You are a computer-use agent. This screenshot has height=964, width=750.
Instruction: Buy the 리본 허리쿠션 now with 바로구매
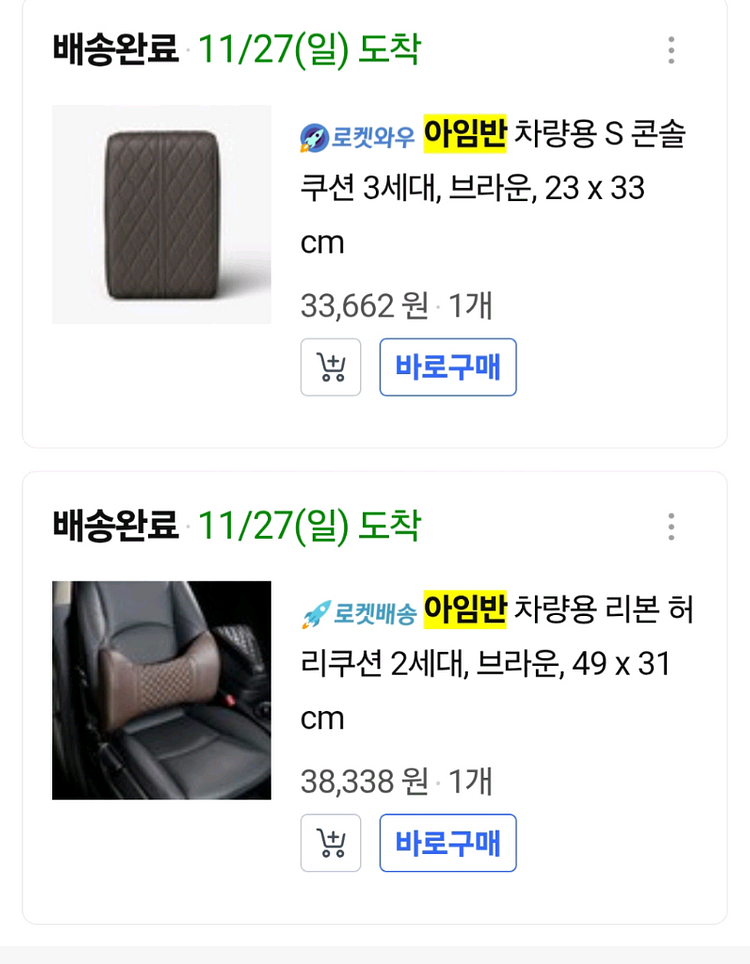447,843
